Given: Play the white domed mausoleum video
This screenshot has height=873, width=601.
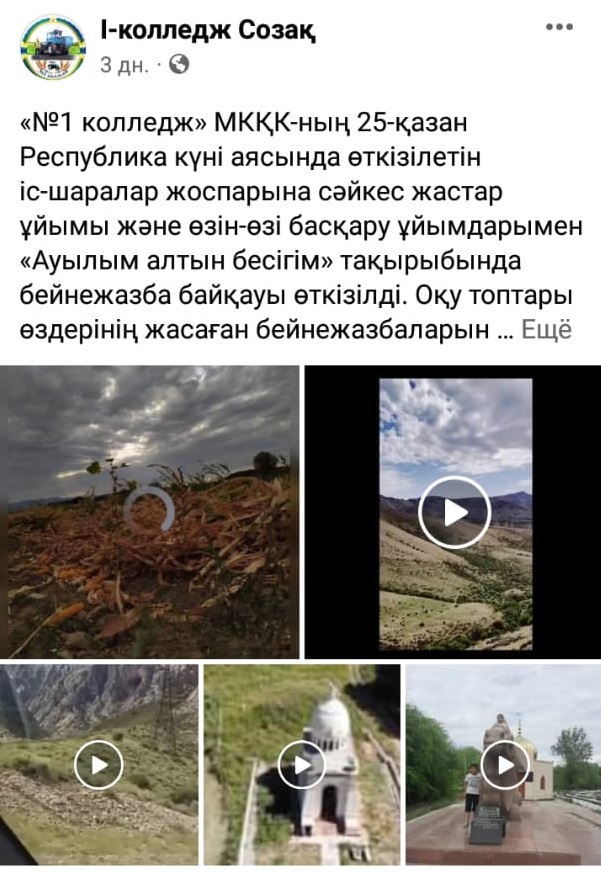Looking at the screenshot, I should [x=301, y=765].
